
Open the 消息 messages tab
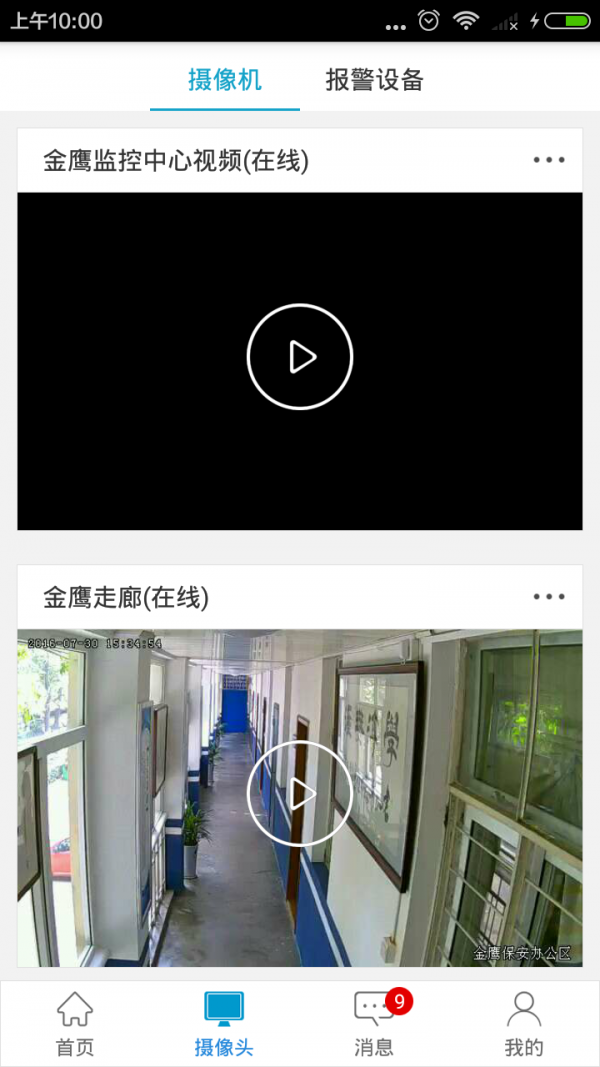point(375,1024)
